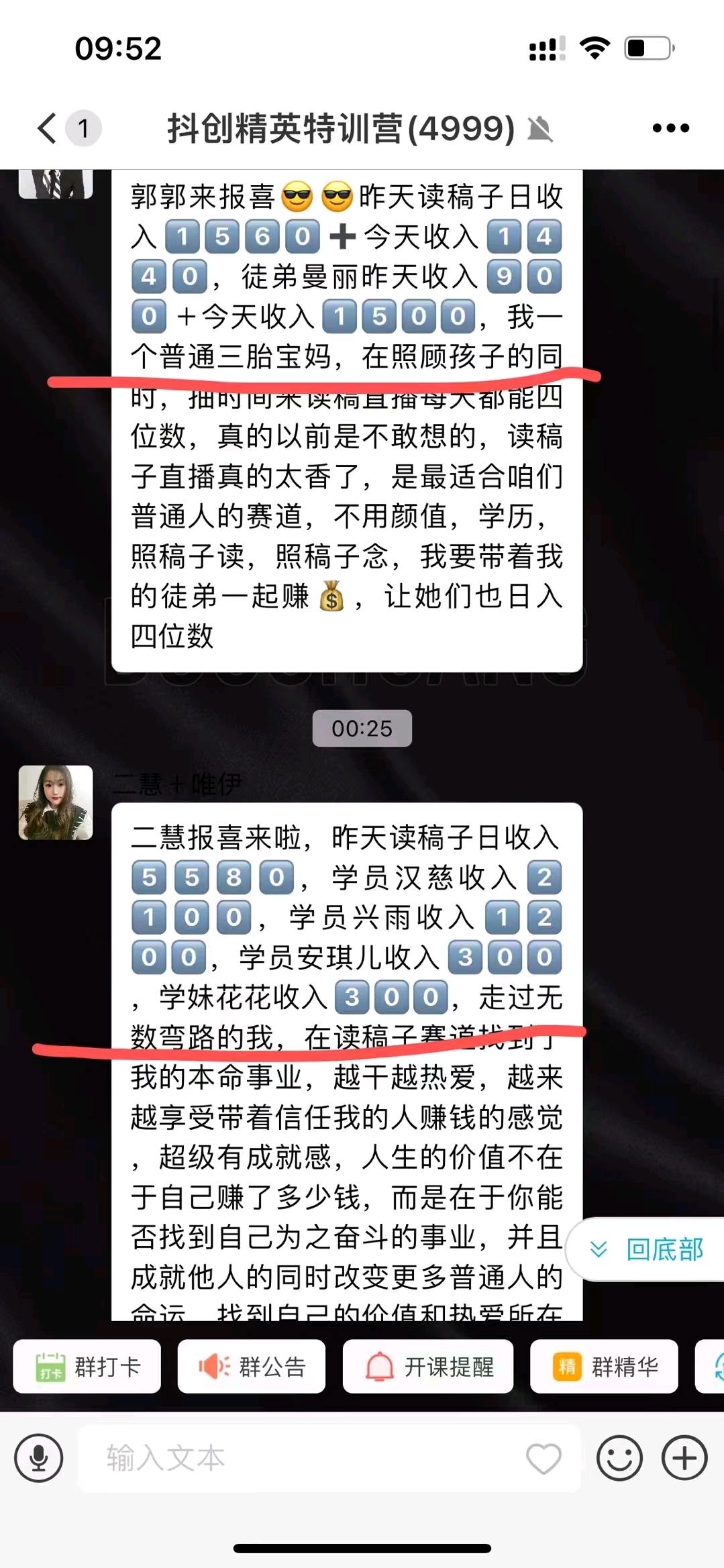Open the plus attachments menu
The width and height of the screenshot is (724, 1568).
point(684,1458)
